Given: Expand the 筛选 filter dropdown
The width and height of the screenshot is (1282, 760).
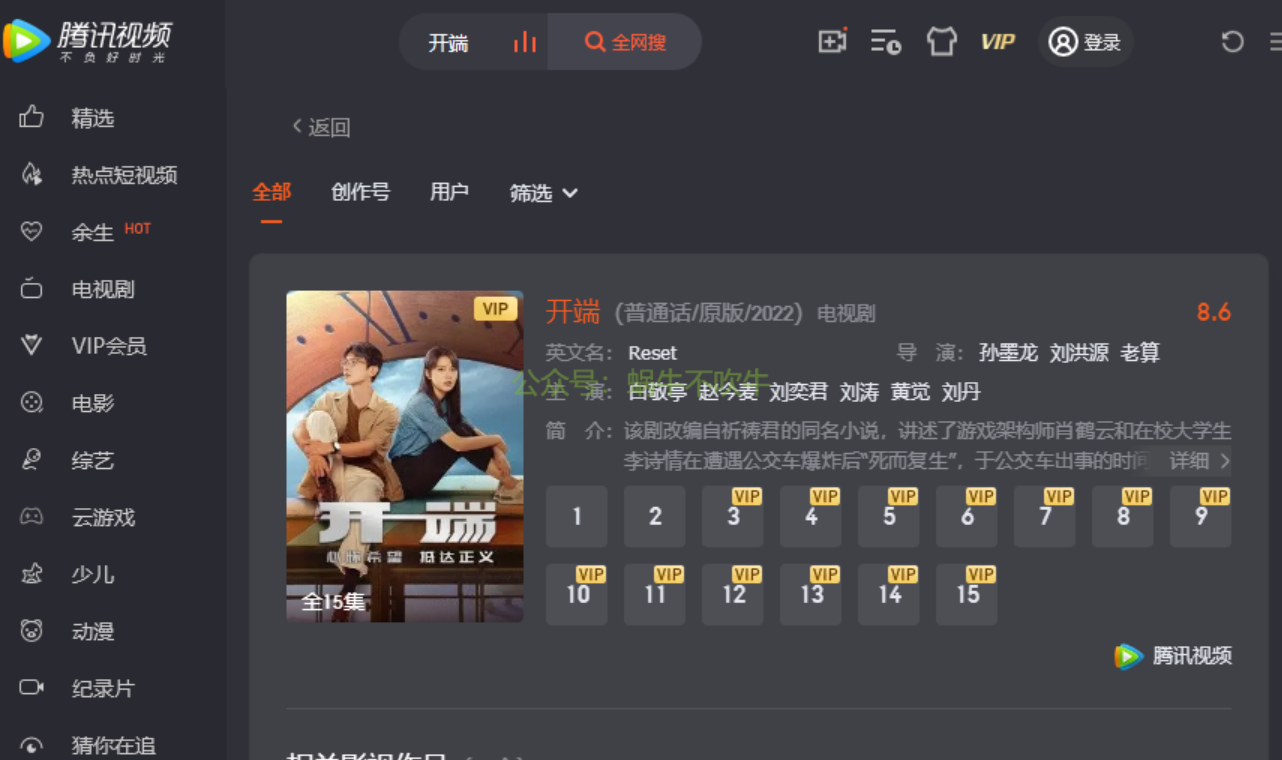Looking at the screenshot, I should pyautogui.click(x=543, y=193).
